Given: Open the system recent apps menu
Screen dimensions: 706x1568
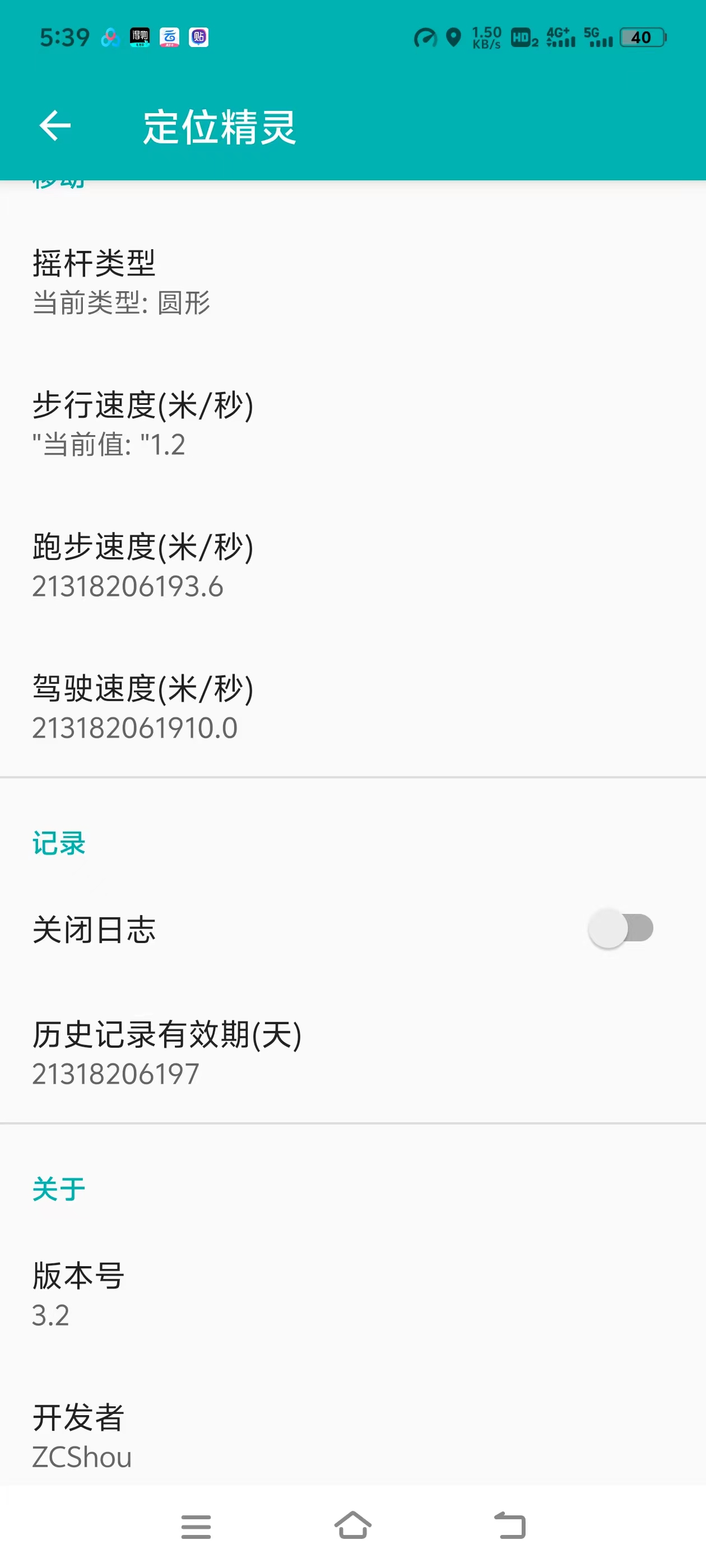Looking at the screenshot, I should click(196, 1526).
